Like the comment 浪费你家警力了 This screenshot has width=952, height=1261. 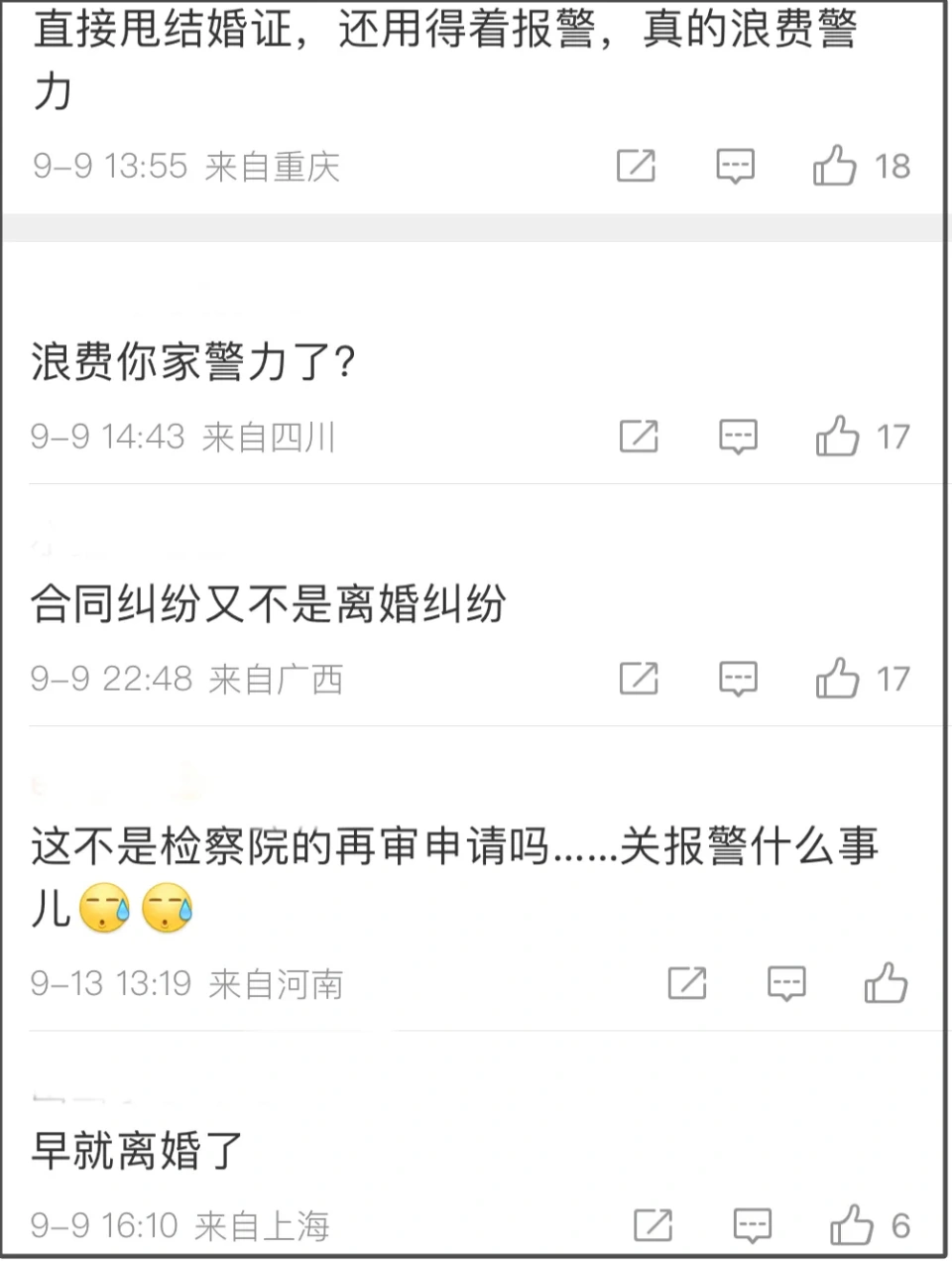[837, 436]
